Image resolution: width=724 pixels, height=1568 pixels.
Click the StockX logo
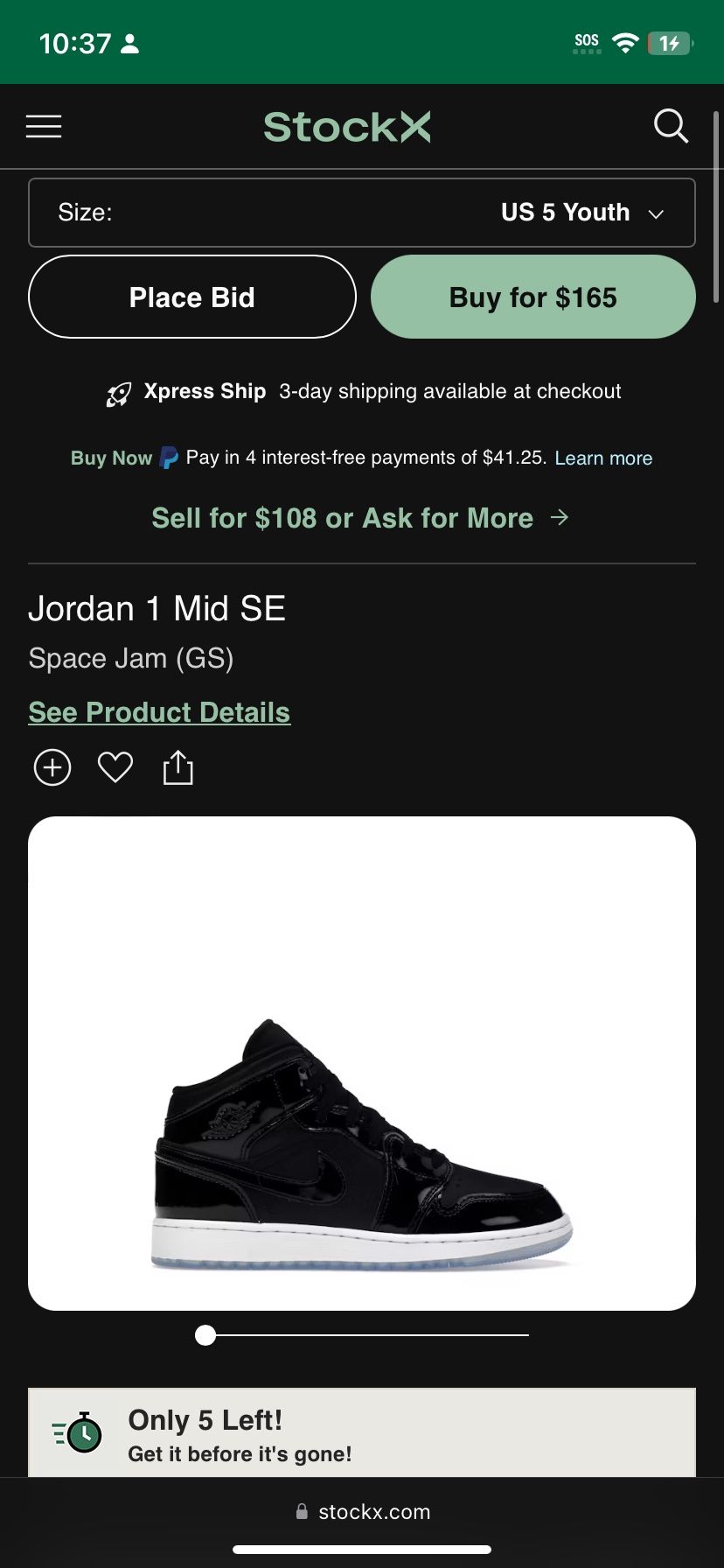347,126
